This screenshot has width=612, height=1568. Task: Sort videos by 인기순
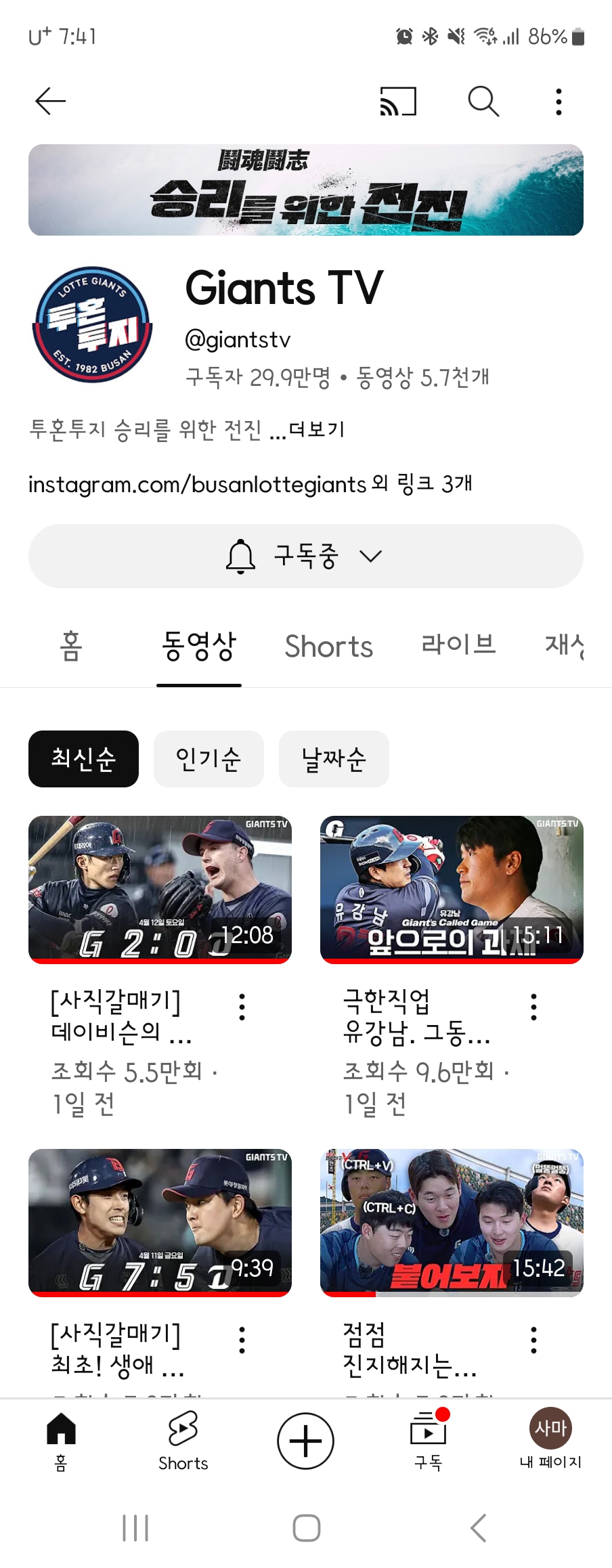pos(209,758)
